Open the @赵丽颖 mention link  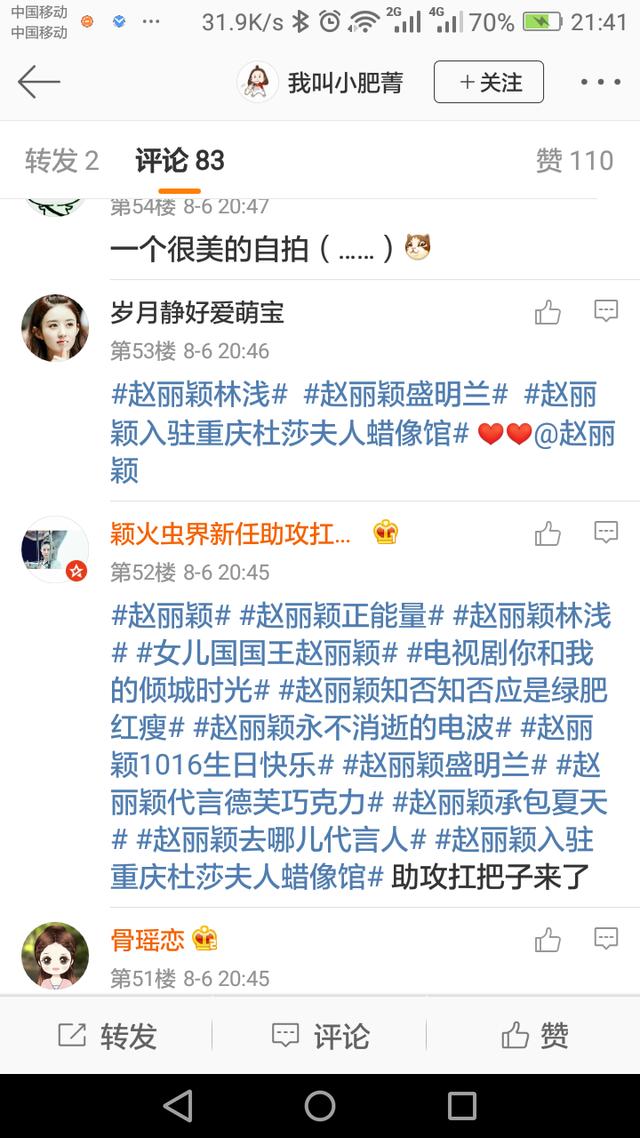(x=575, y=433)
